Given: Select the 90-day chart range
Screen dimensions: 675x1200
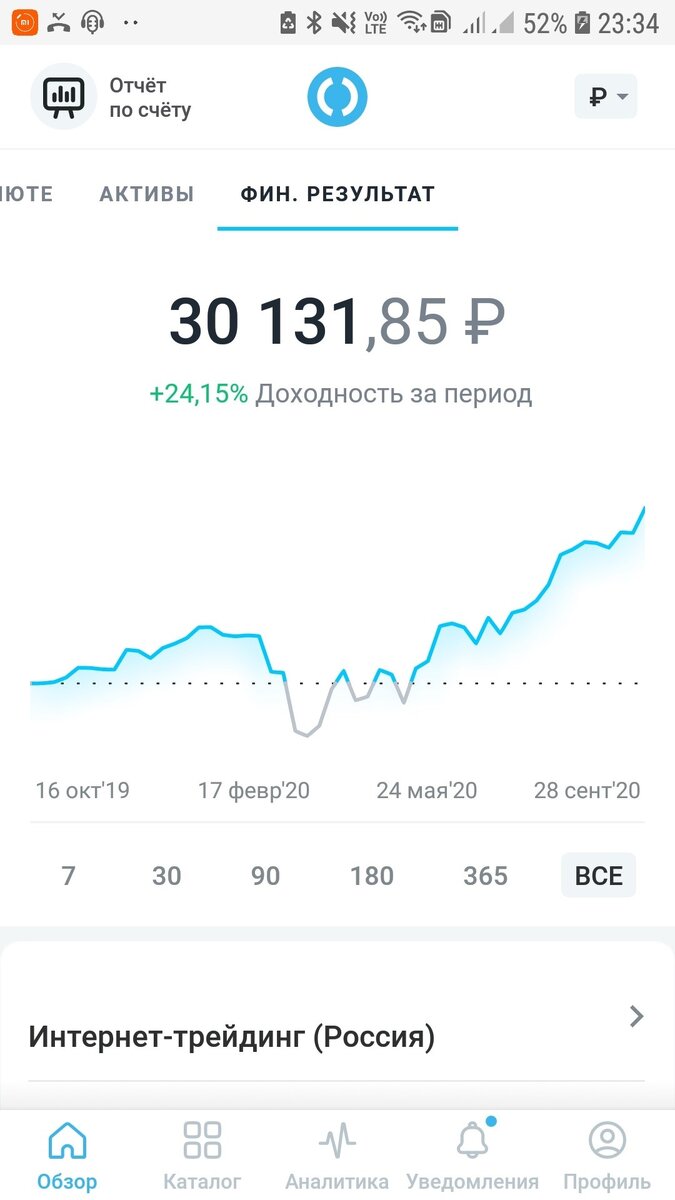Looking at the screenshot, I should (x=265, y=876).
